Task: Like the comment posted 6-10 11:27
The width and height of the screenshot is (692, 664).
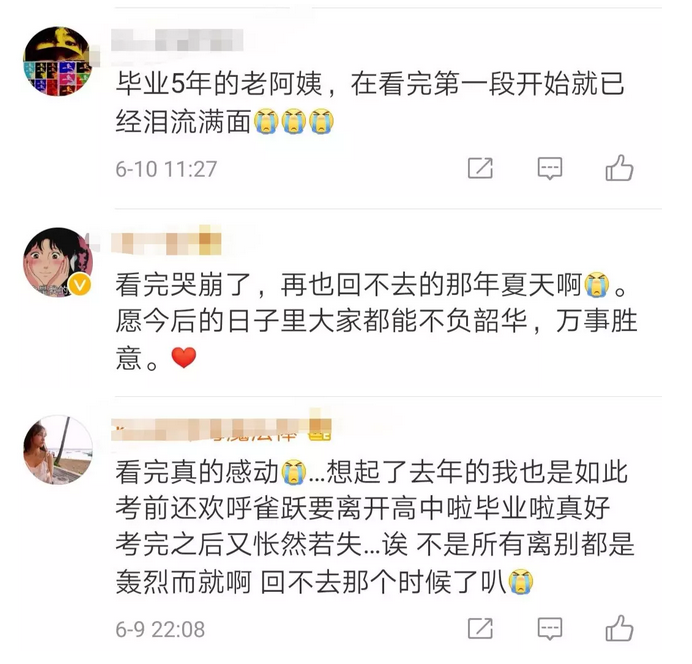Action: tap(619, 167)
